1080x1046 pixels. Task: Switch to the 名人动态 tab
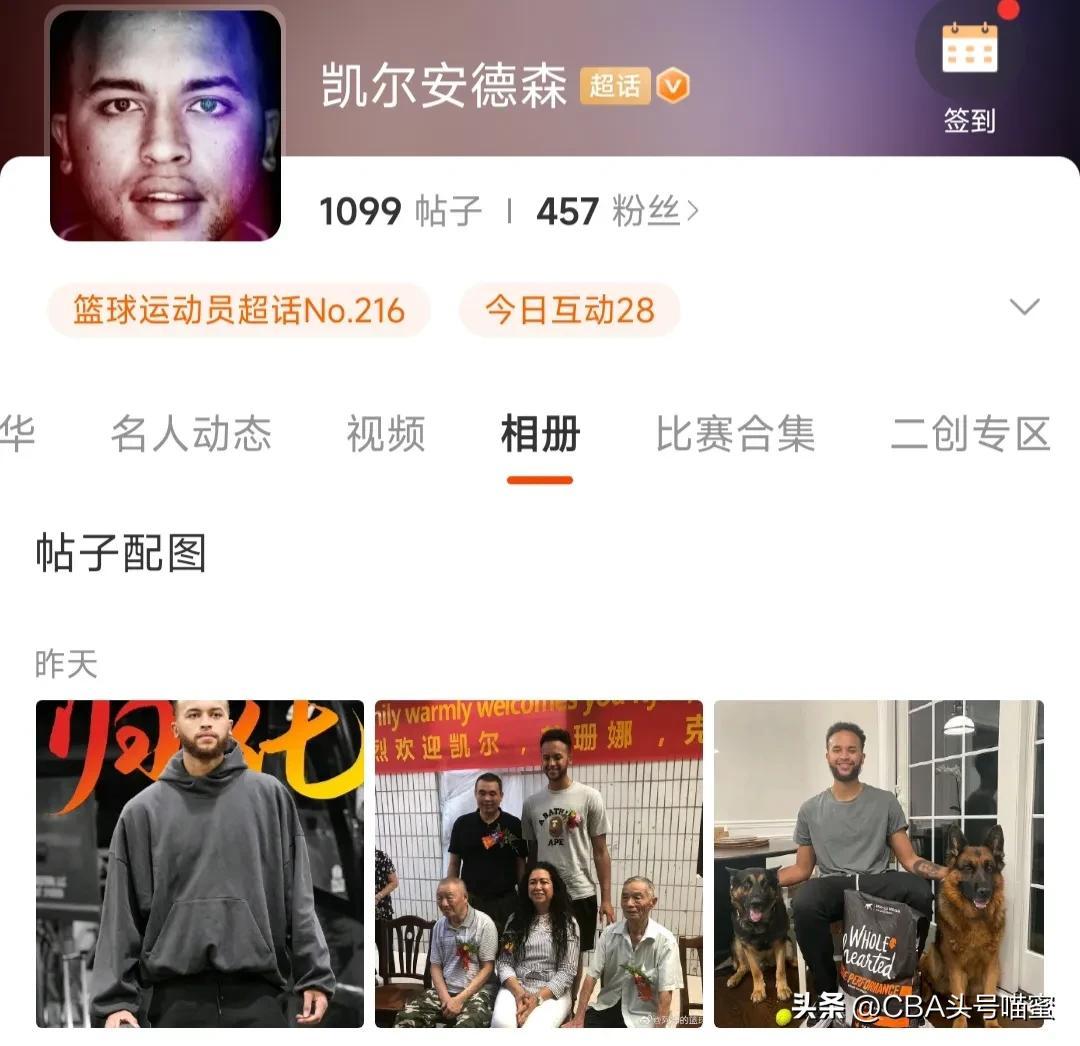[x=191, y=435]
